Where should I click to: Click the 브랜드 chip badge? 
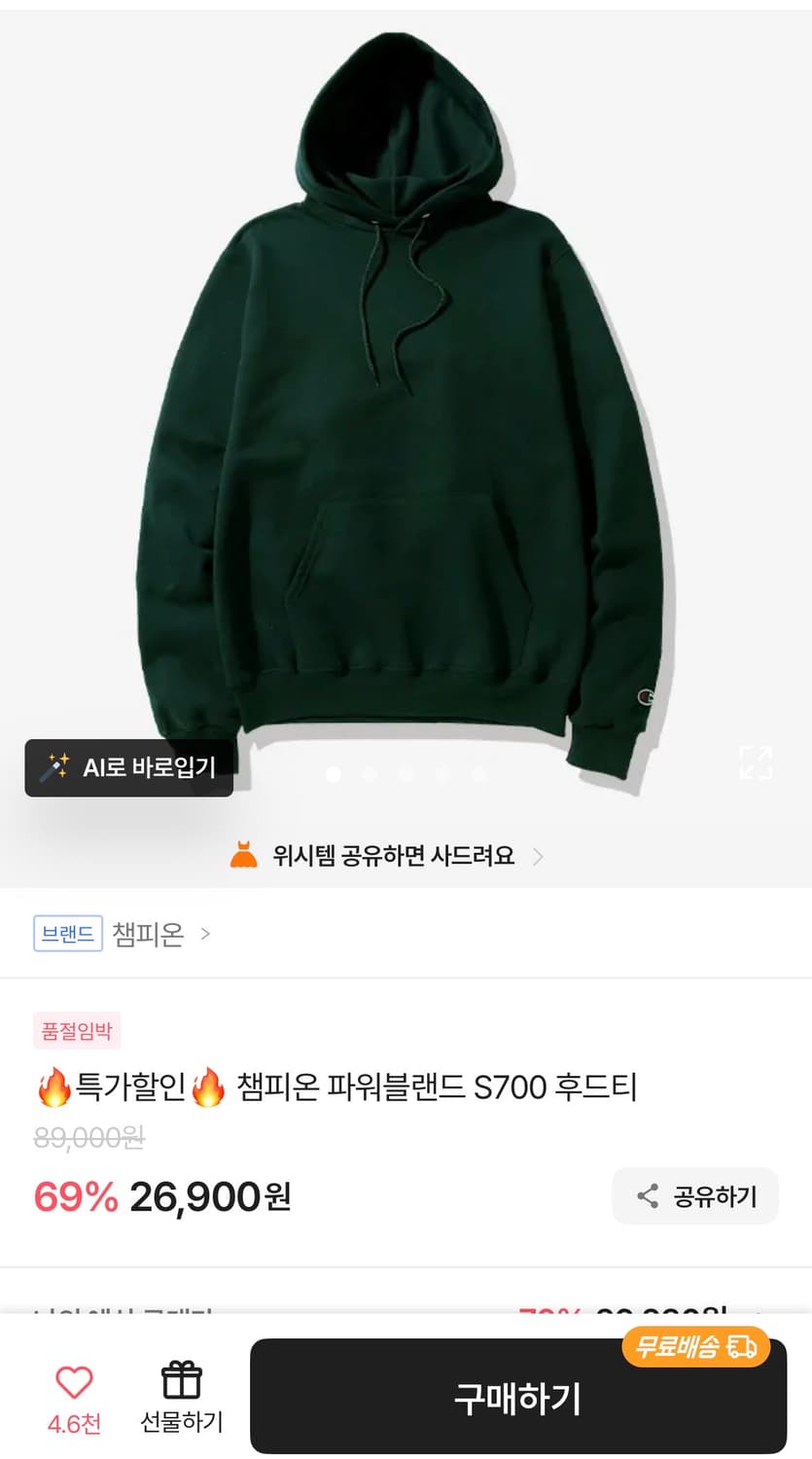[67, 933]
